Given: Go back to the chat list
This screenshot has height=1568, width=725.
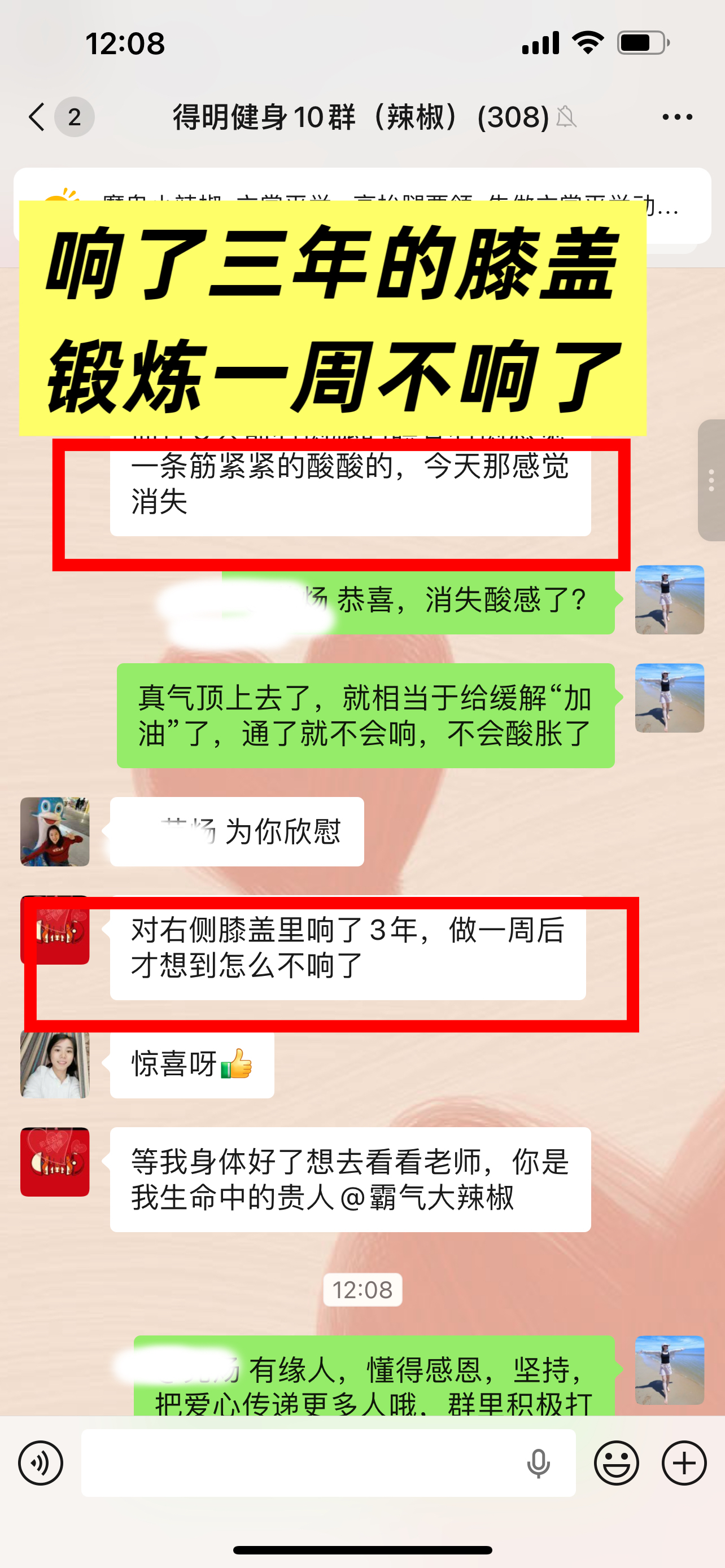Looking at the screenshot, I should [x=38, y=116].
